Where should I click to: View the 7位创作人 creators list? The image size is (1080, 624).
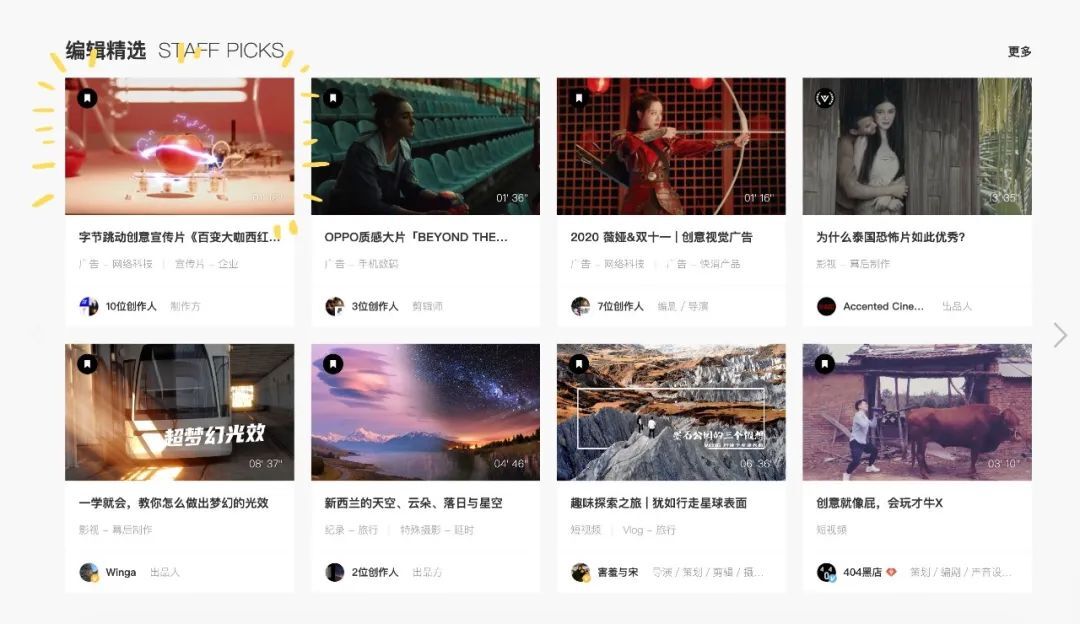(x=620, y=306)
